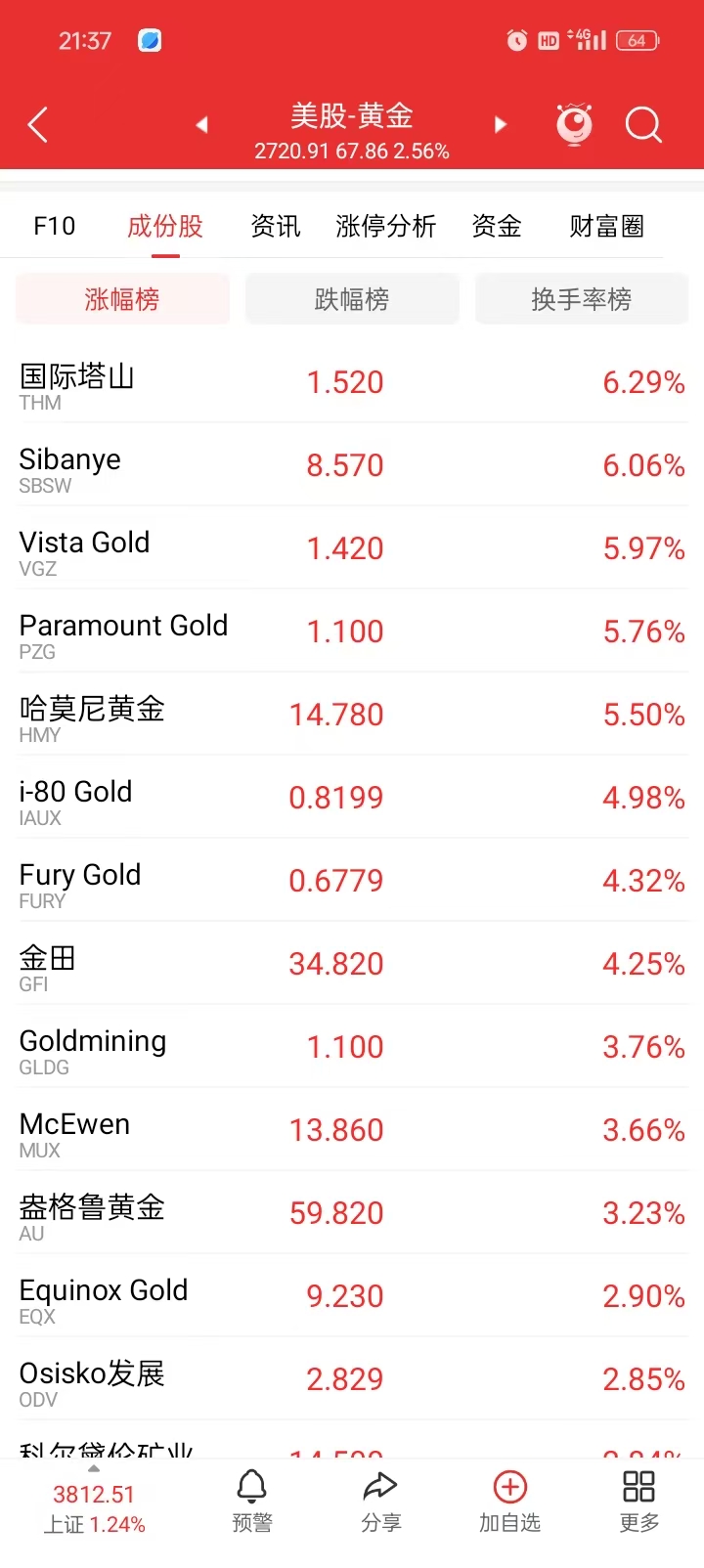
Task: View McEwen MUX stock details
Action: pyautogui.click(x=352, y=1130)
